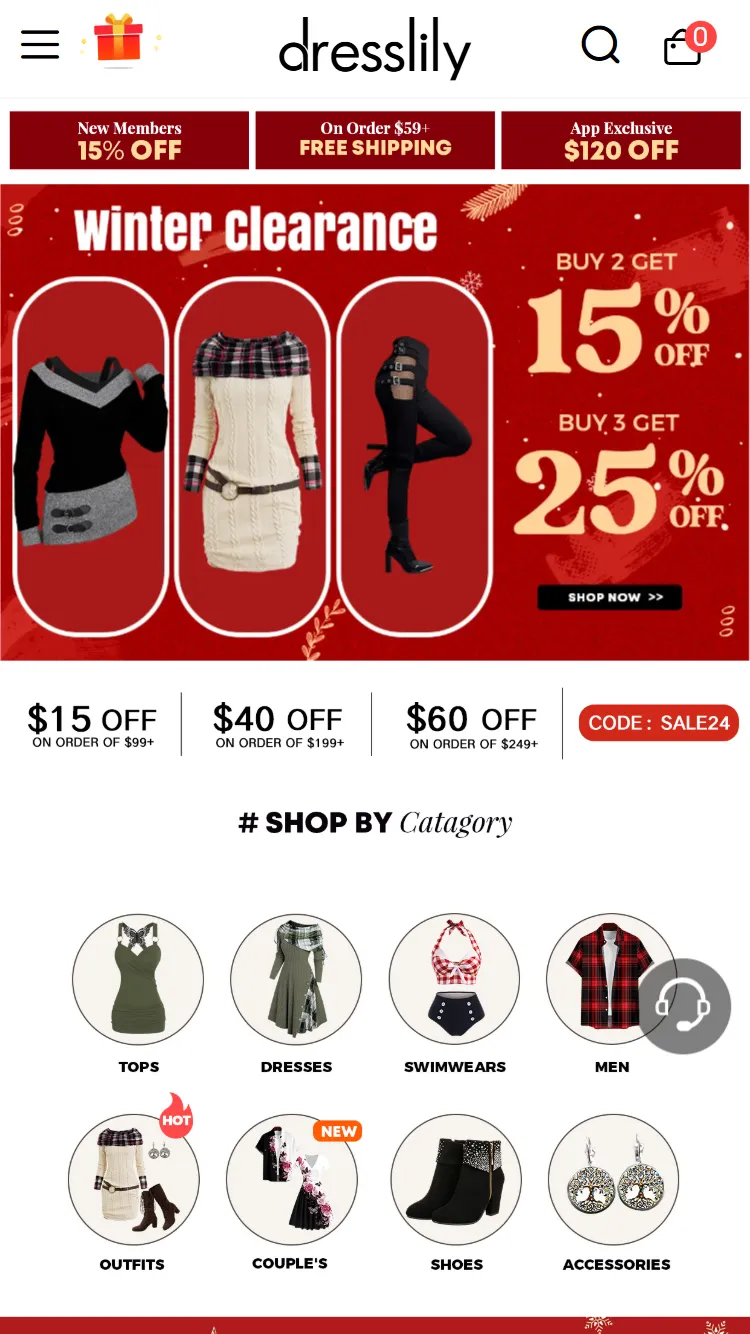Tap the CODE: SALE24 coupon badge
Image resolution: width=750 pixels, height=1334 pixels.
[x=658, y=723]
